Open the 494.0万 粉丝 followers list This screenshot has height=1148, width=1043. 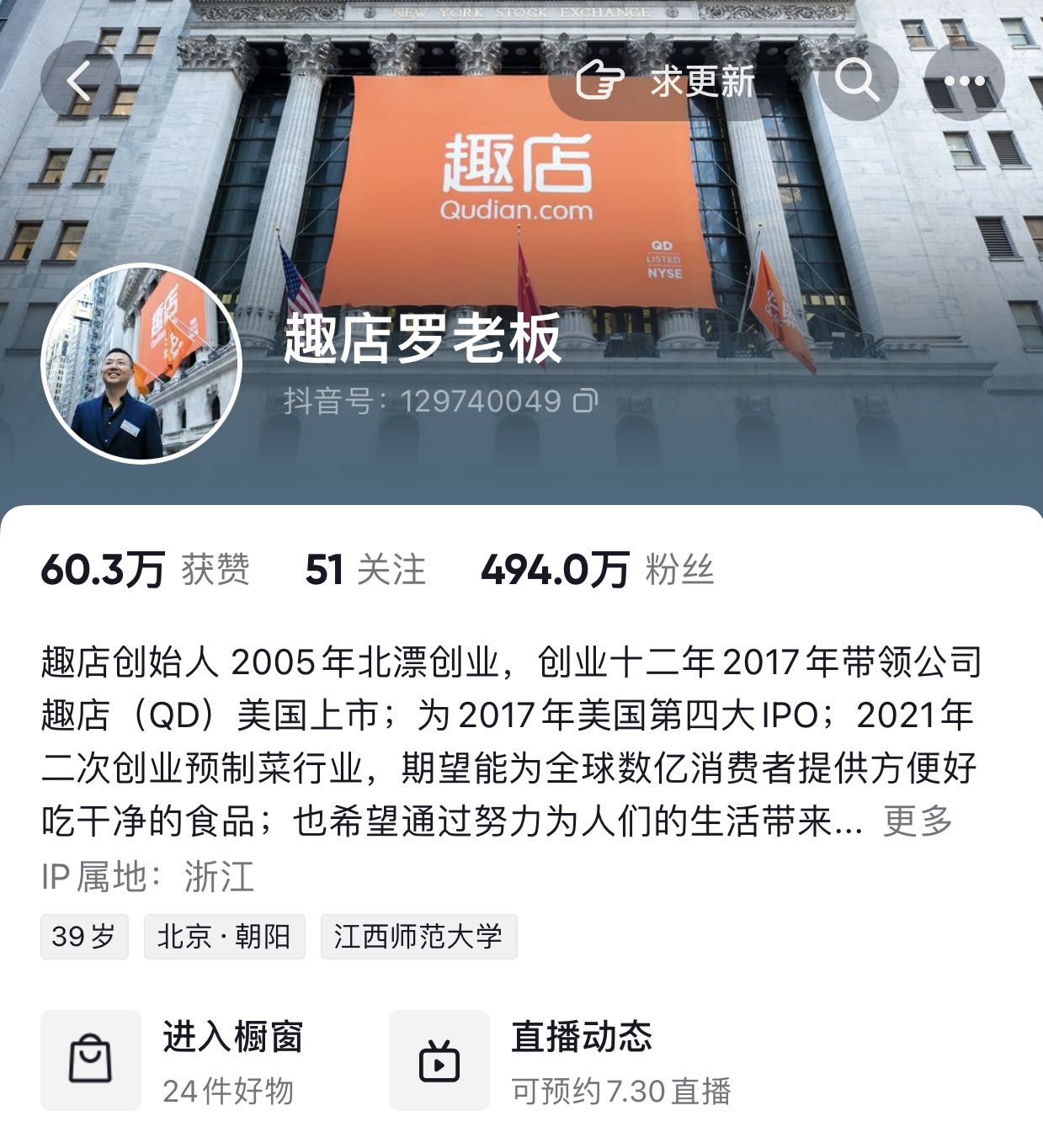(x=596, y=570)
